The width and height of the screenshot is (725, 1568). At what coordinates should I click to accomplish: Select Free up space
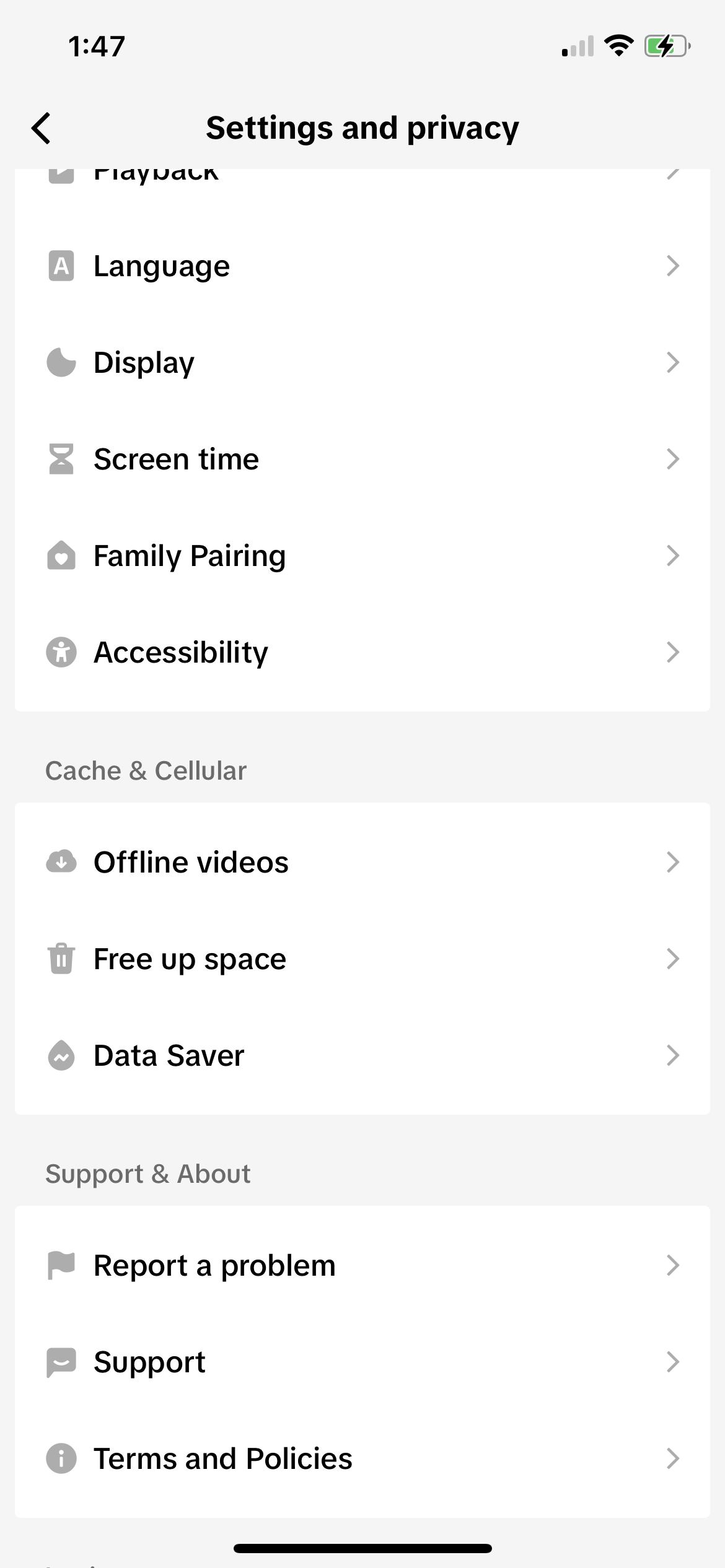362,959
